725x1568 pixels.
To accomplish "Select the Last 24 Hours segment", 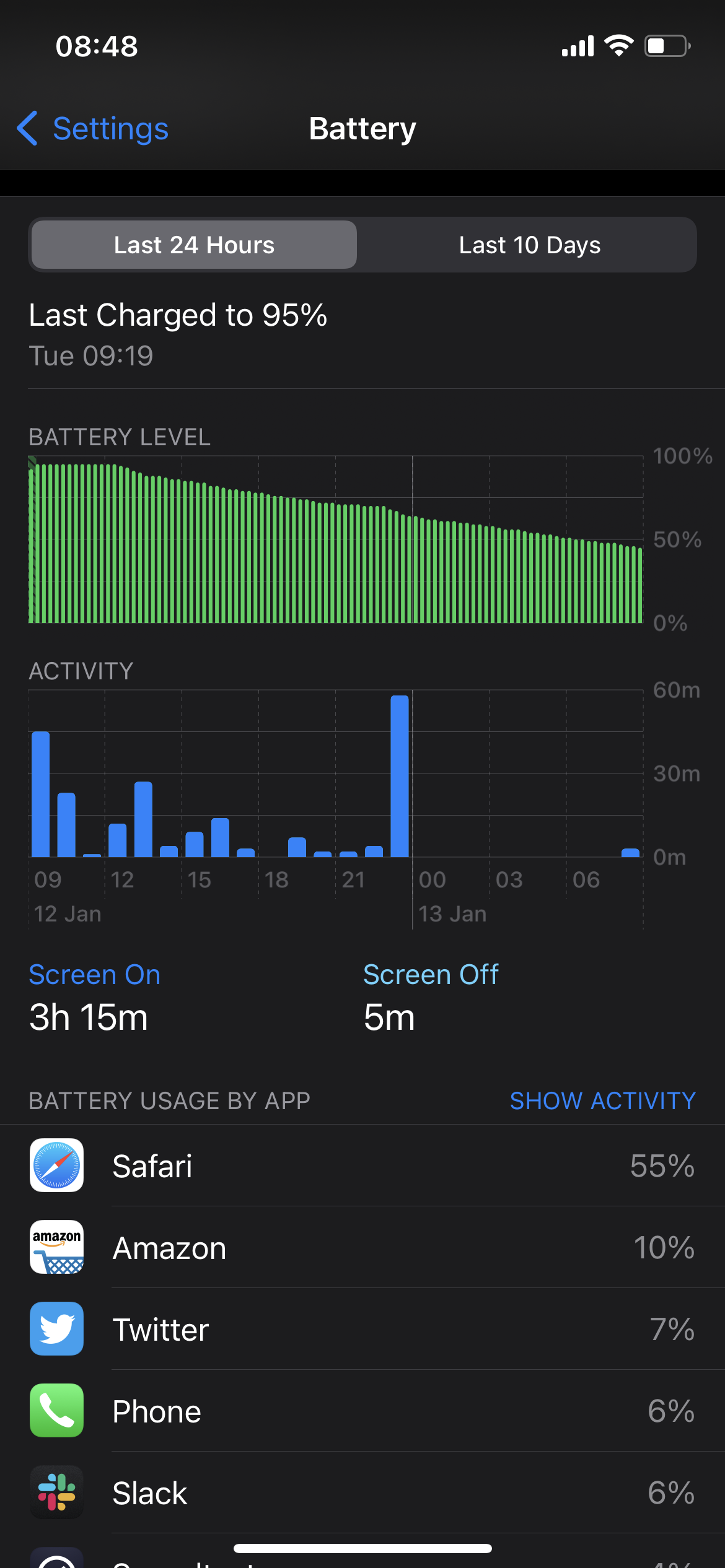I will (x=194, y=245).
